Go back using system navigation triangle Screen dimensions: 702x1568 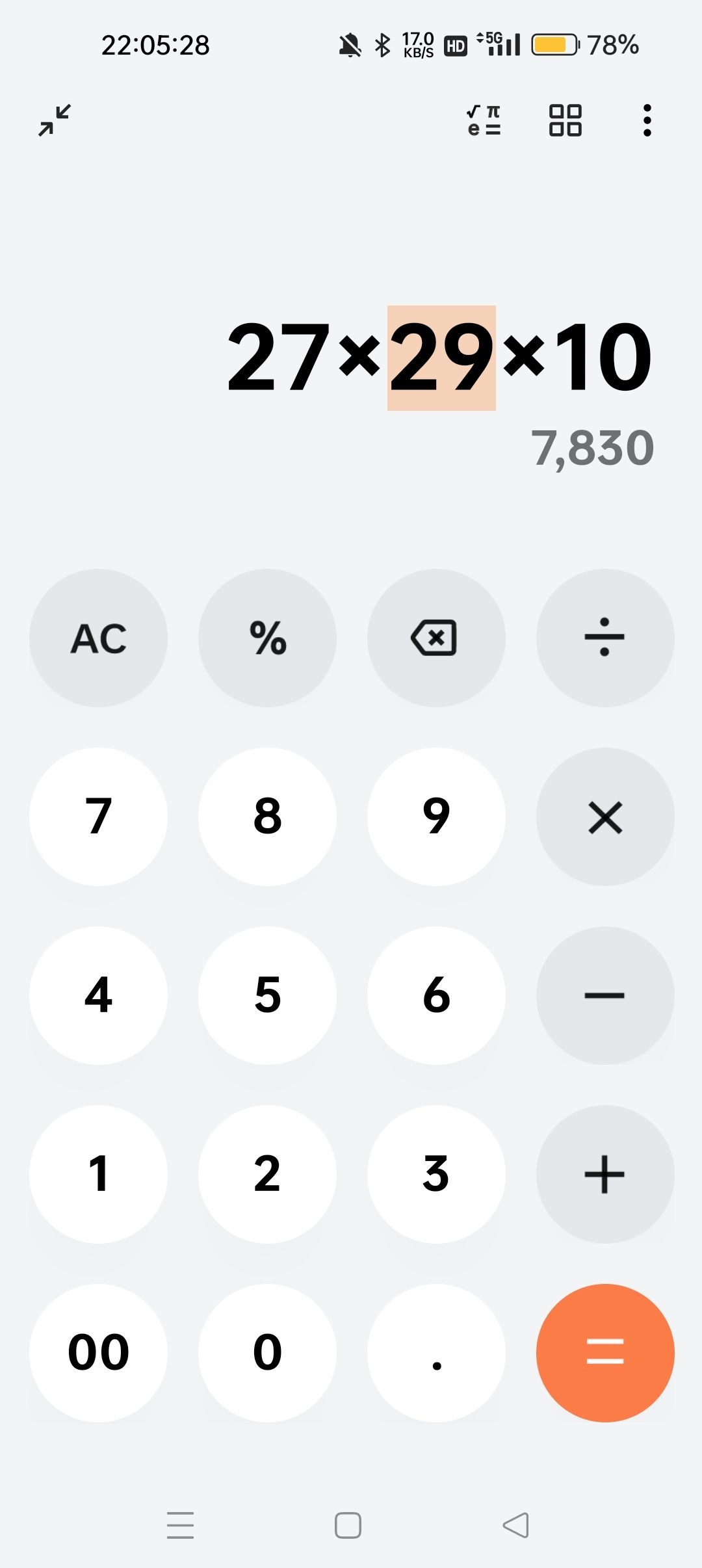pyautogui.click(x=516, y=1525)
